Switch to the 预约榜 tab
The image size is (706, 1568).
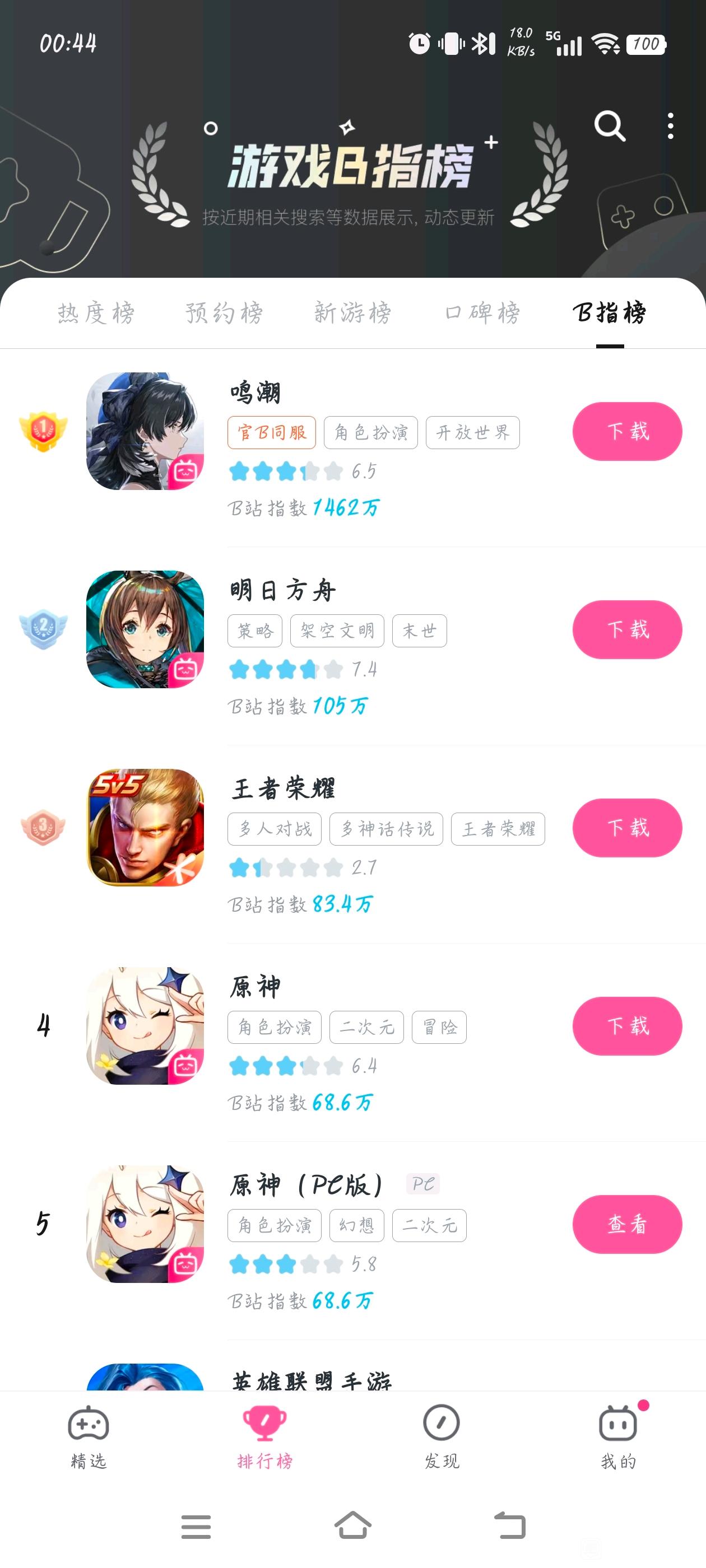tap(224, 313)
